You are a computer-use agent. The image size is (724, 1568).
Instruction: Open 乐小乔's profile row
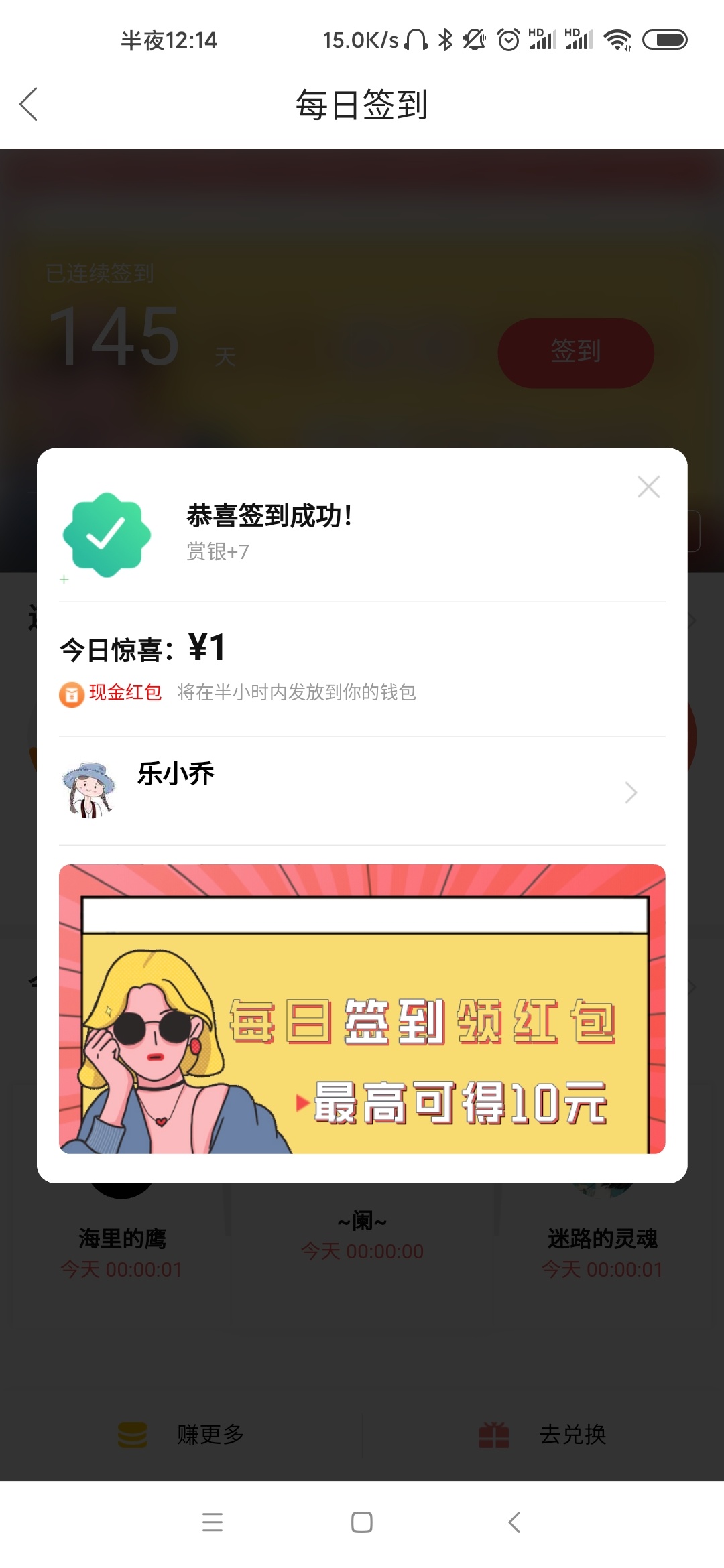tap(362, 791)
